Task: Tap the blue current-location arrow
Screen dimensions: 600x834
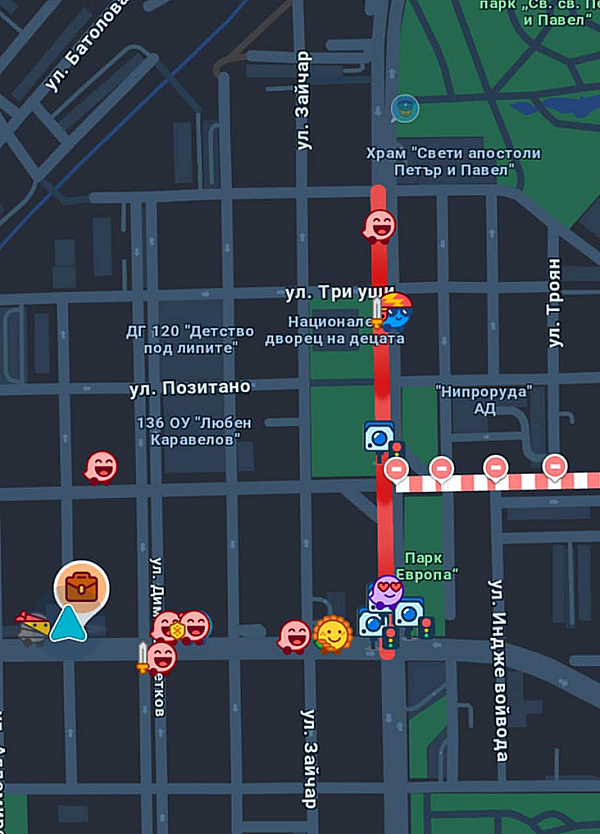Action: coord(68,623)
